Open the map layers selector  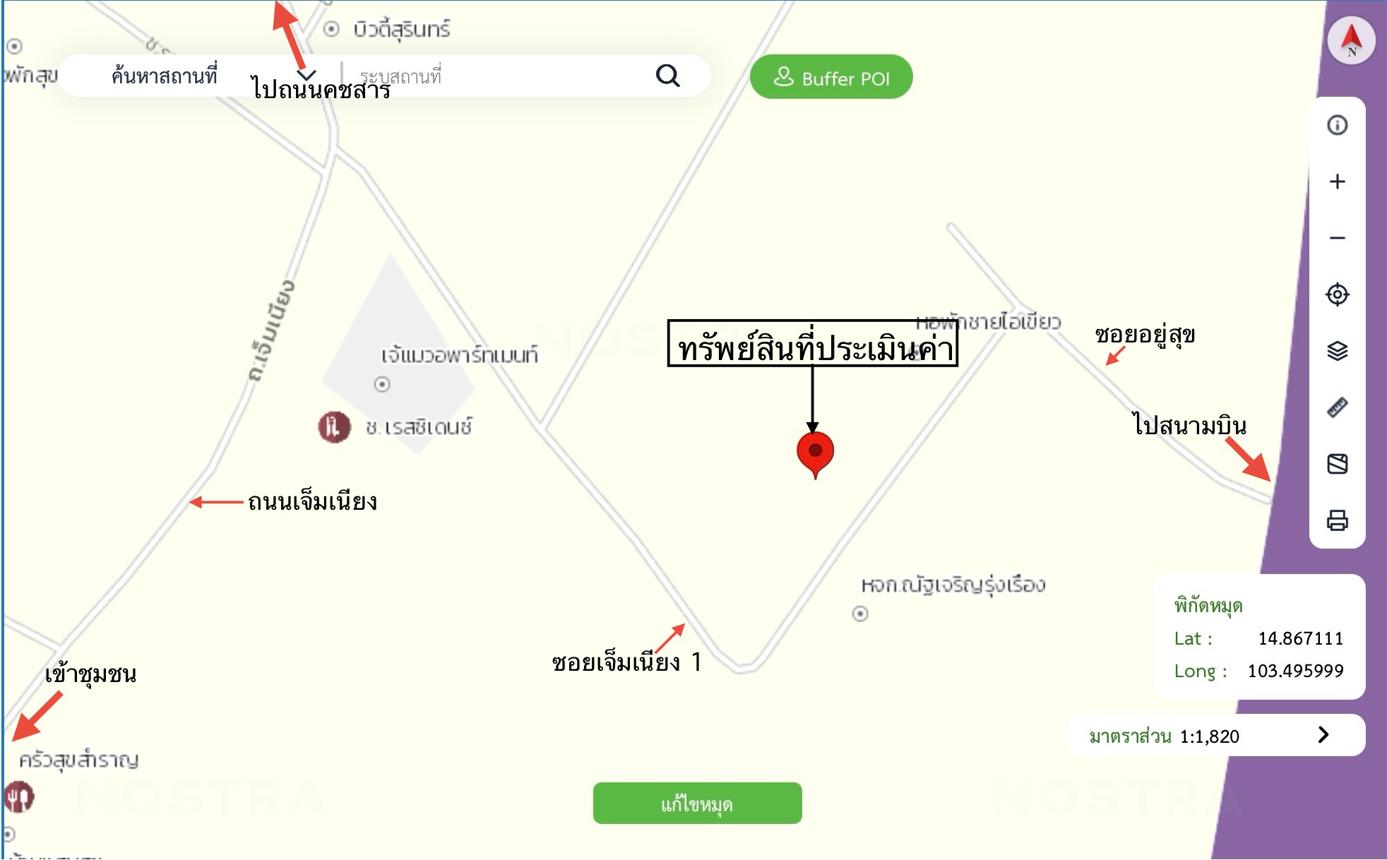1337,351
